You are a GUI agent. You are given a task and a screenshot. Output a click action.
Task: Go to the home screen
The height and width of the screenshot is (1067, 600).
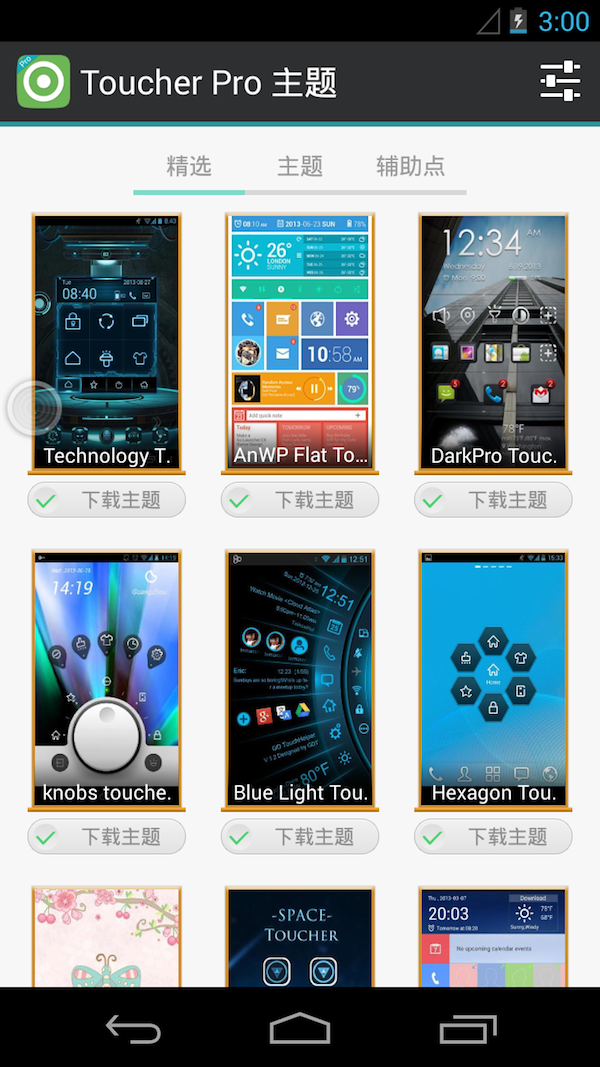[300, 1029]
